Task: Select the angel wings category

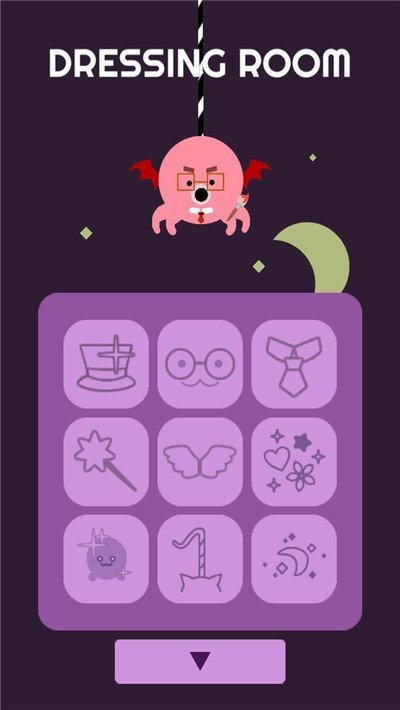Action: [200, 462]
